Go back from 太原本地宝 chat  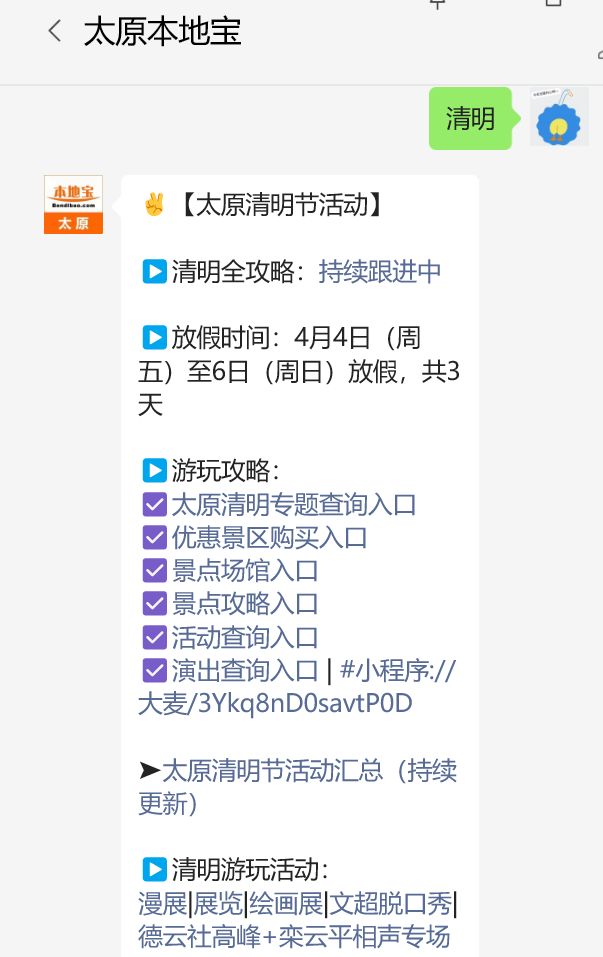pyautogui.click(x=55, y=32)
